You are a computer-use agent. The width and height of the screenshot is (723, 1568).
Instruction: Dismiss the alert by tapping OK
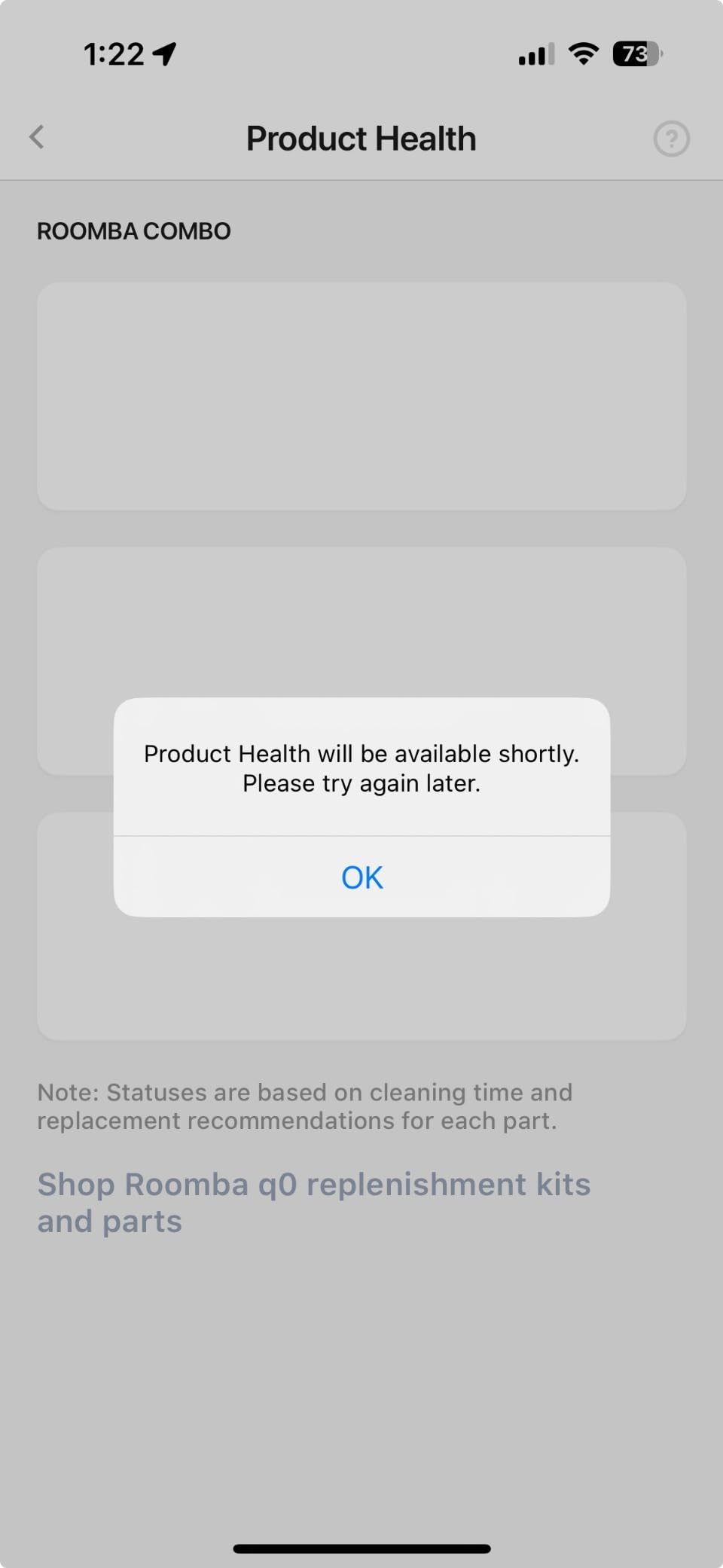pyautogui.click(x=361, y=877)
